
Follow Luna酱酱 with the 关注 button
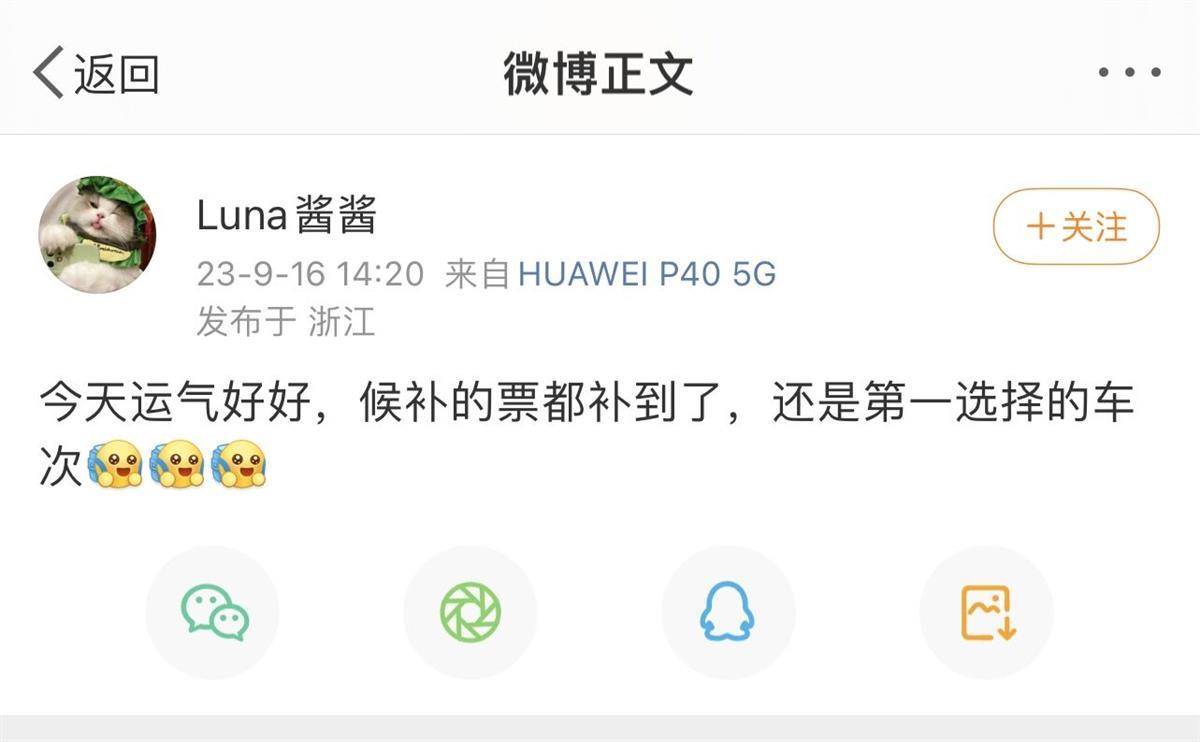tap(1076, 227)
